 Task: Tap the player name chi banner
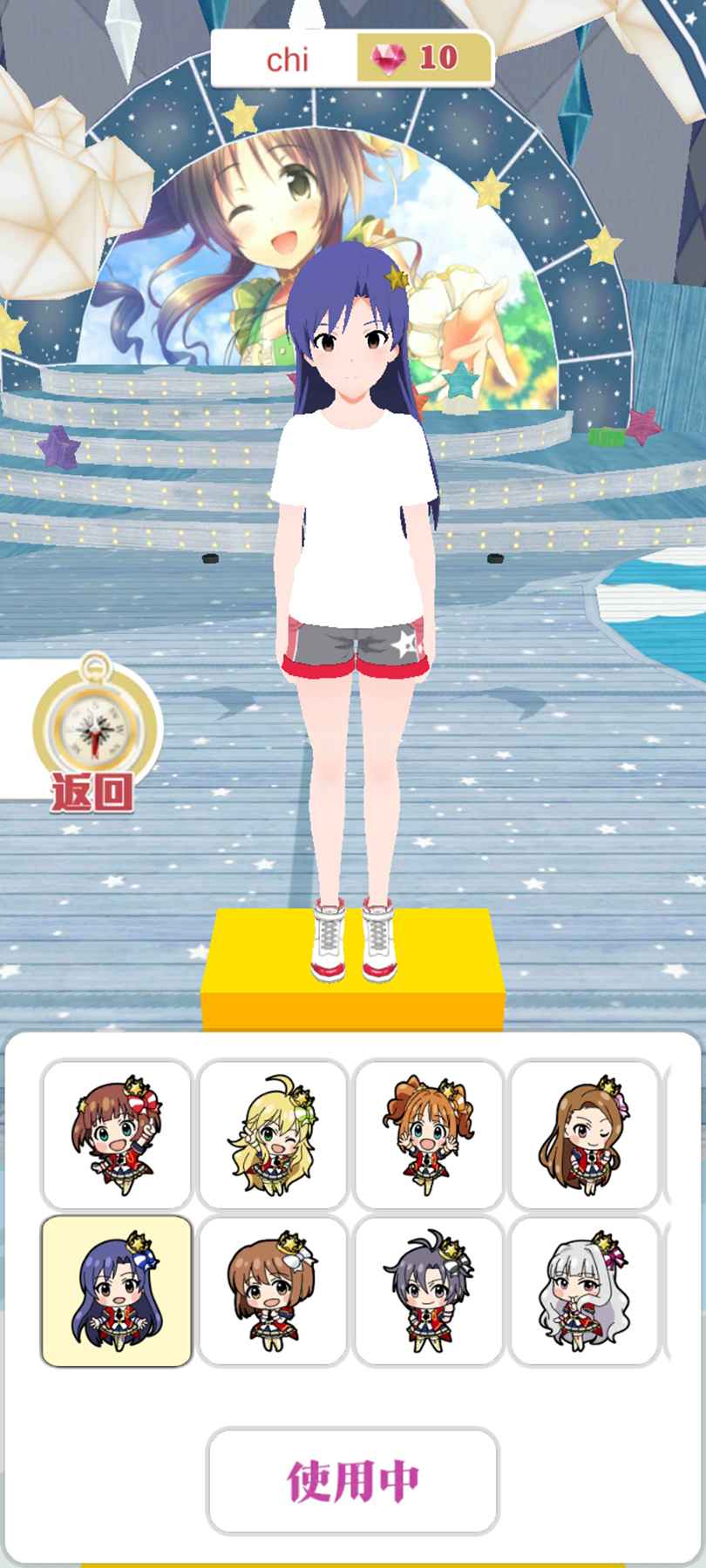pyautogui.click(x=288, y=59)
